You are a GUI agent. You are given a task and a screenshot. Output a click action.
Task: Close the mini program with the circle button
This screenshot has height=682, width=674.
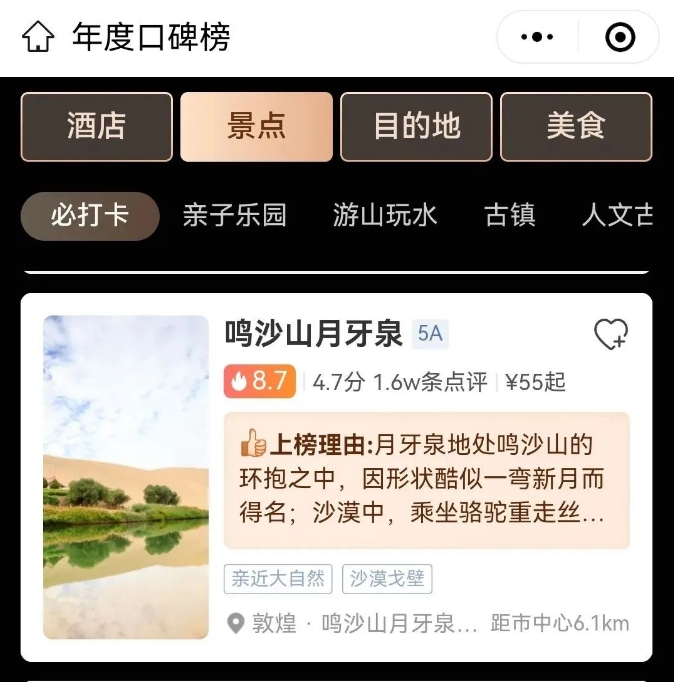tap(620, 38)
